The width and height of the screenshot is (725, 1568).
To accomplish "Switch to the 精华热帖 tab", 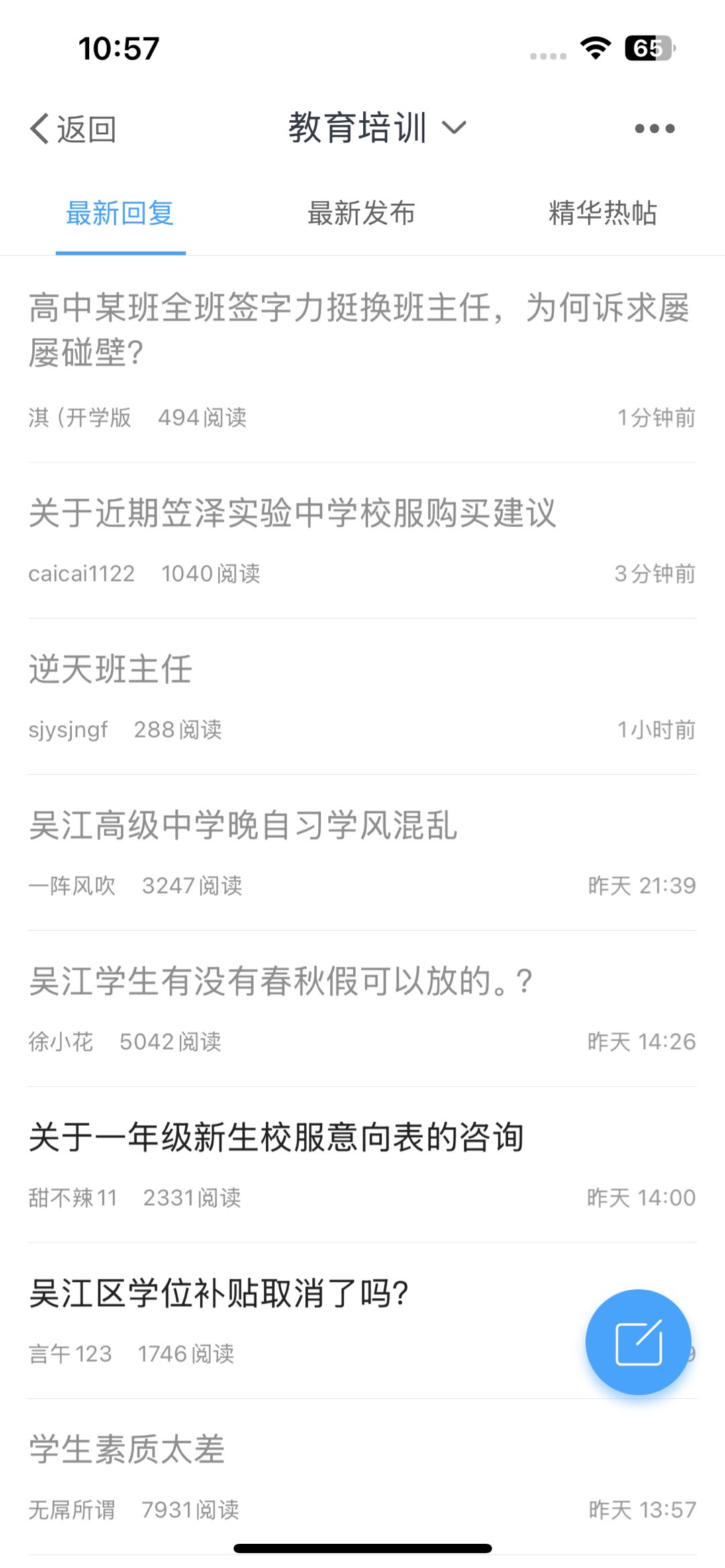I will pos(602,213).
